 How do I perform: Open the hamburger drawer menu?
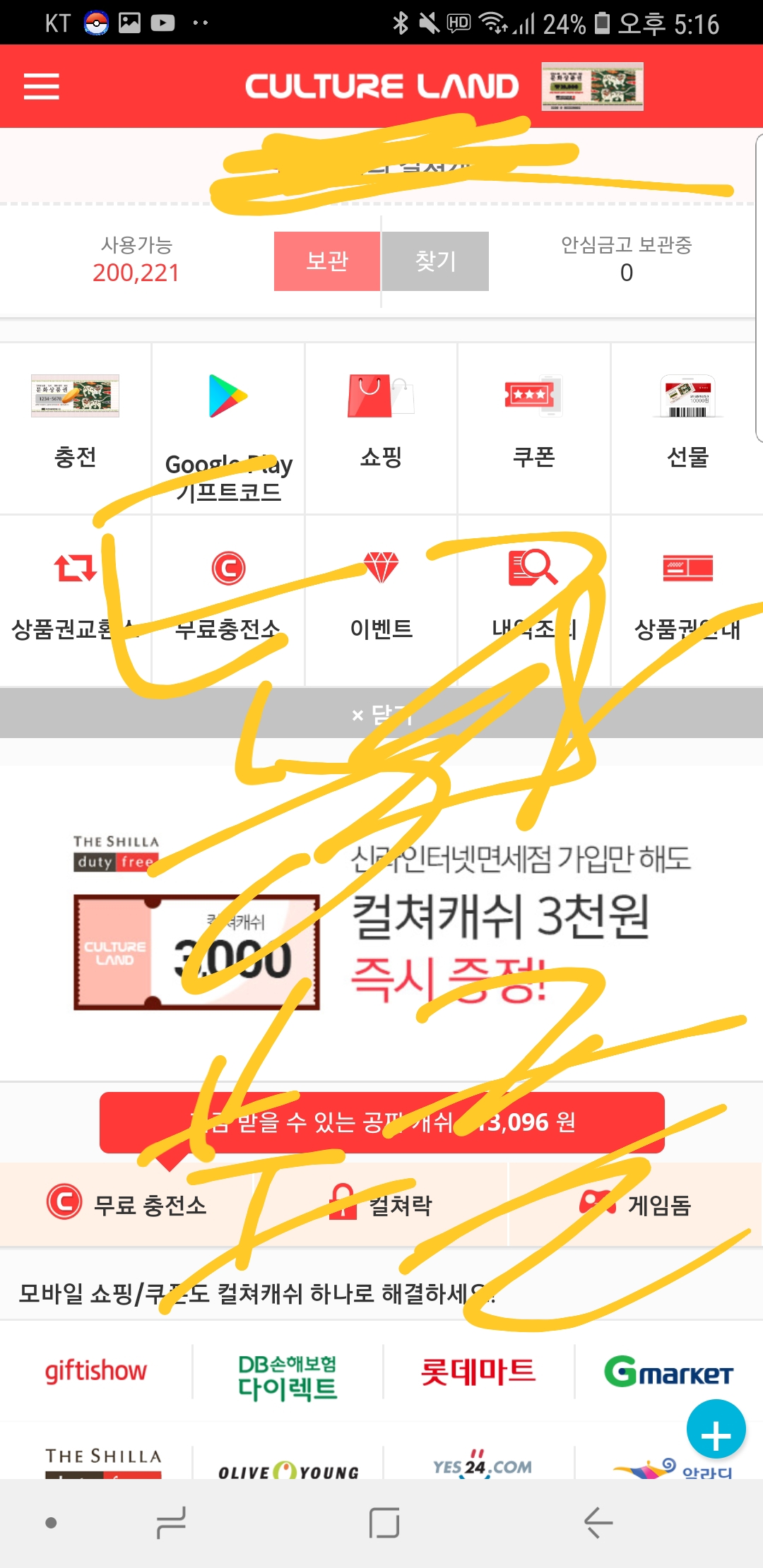coord(41,86)
